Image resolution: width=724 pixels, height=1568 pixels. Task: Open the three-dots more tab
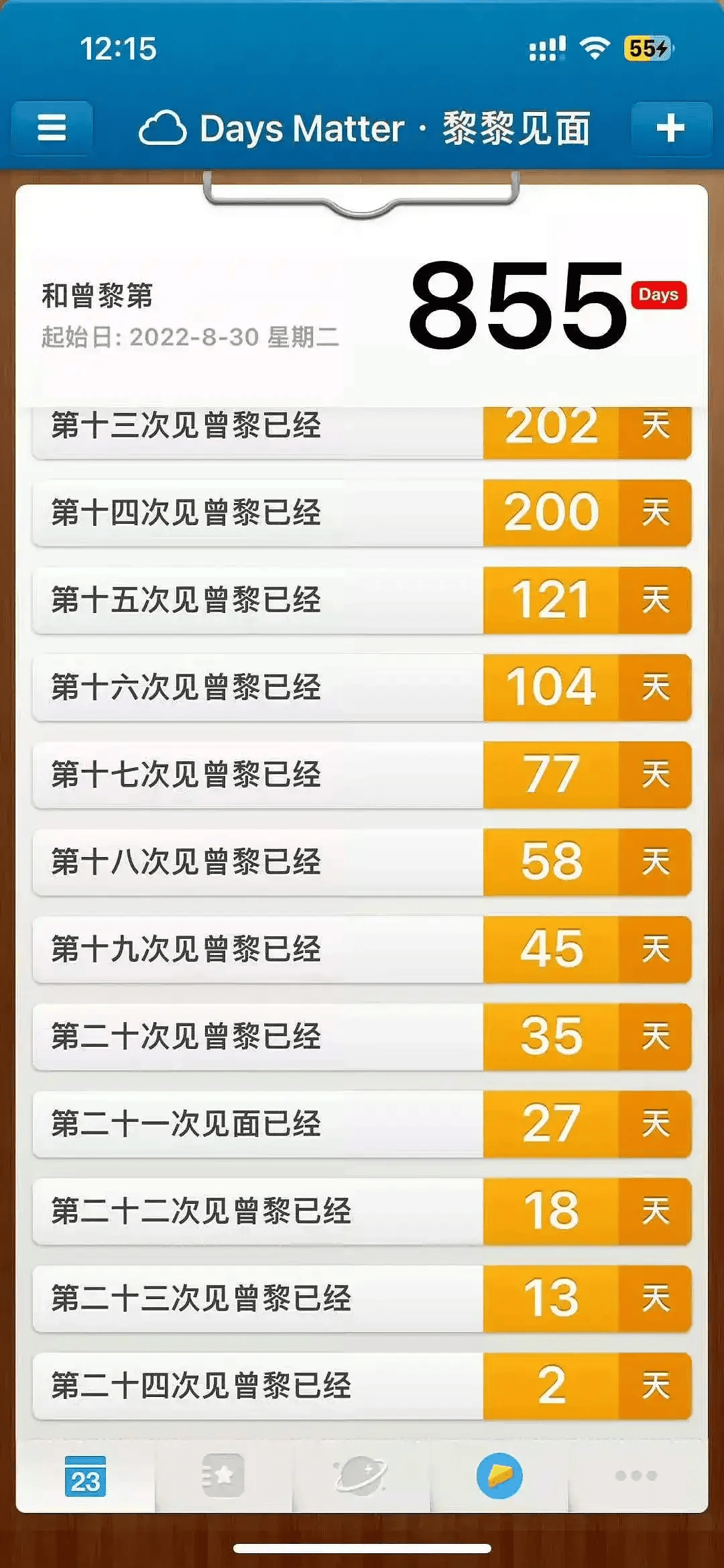[x=636, y=1475]
